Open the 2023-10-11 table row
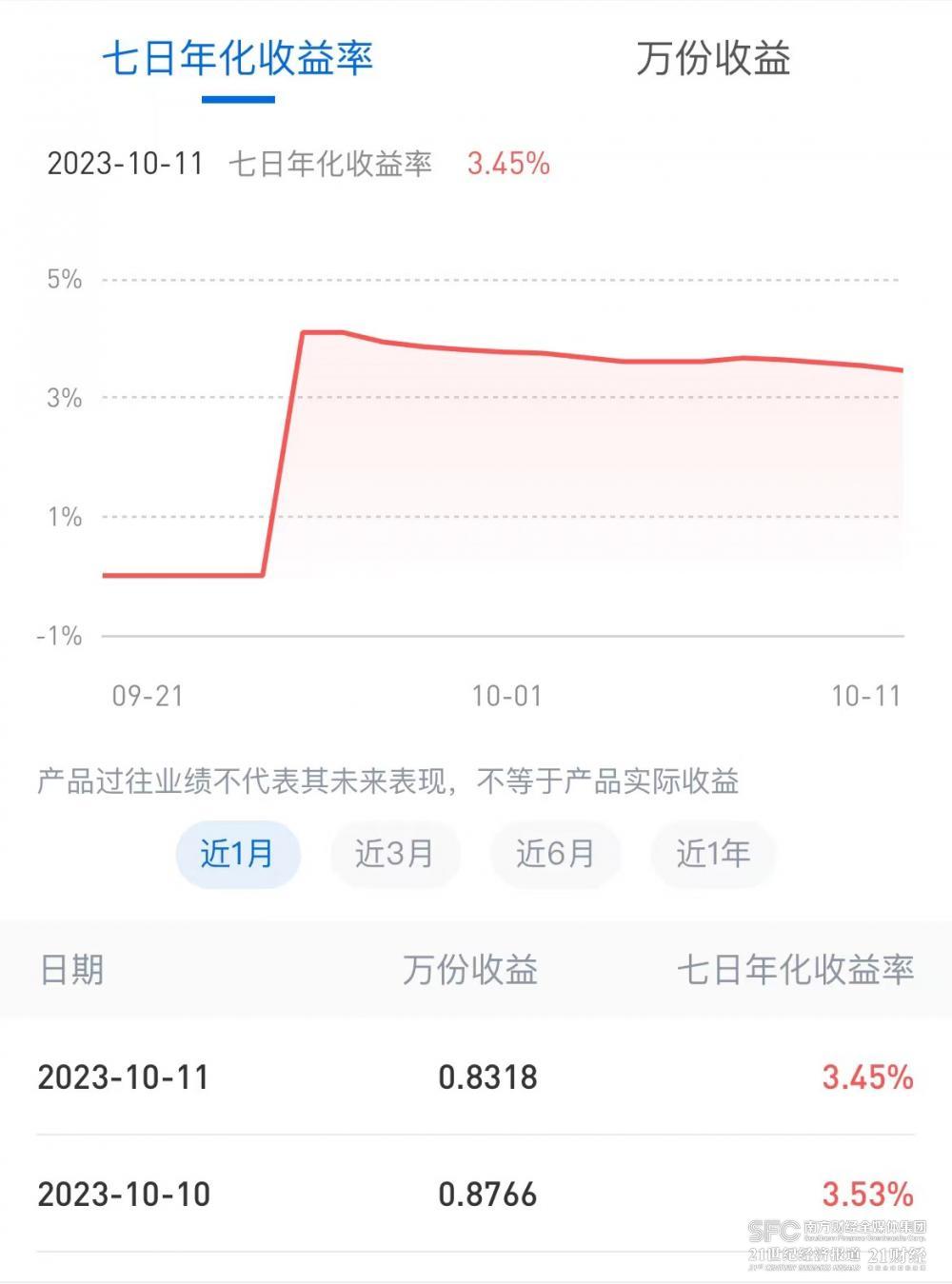This screenshot has width=952, height=1284. coord(476,1077)
